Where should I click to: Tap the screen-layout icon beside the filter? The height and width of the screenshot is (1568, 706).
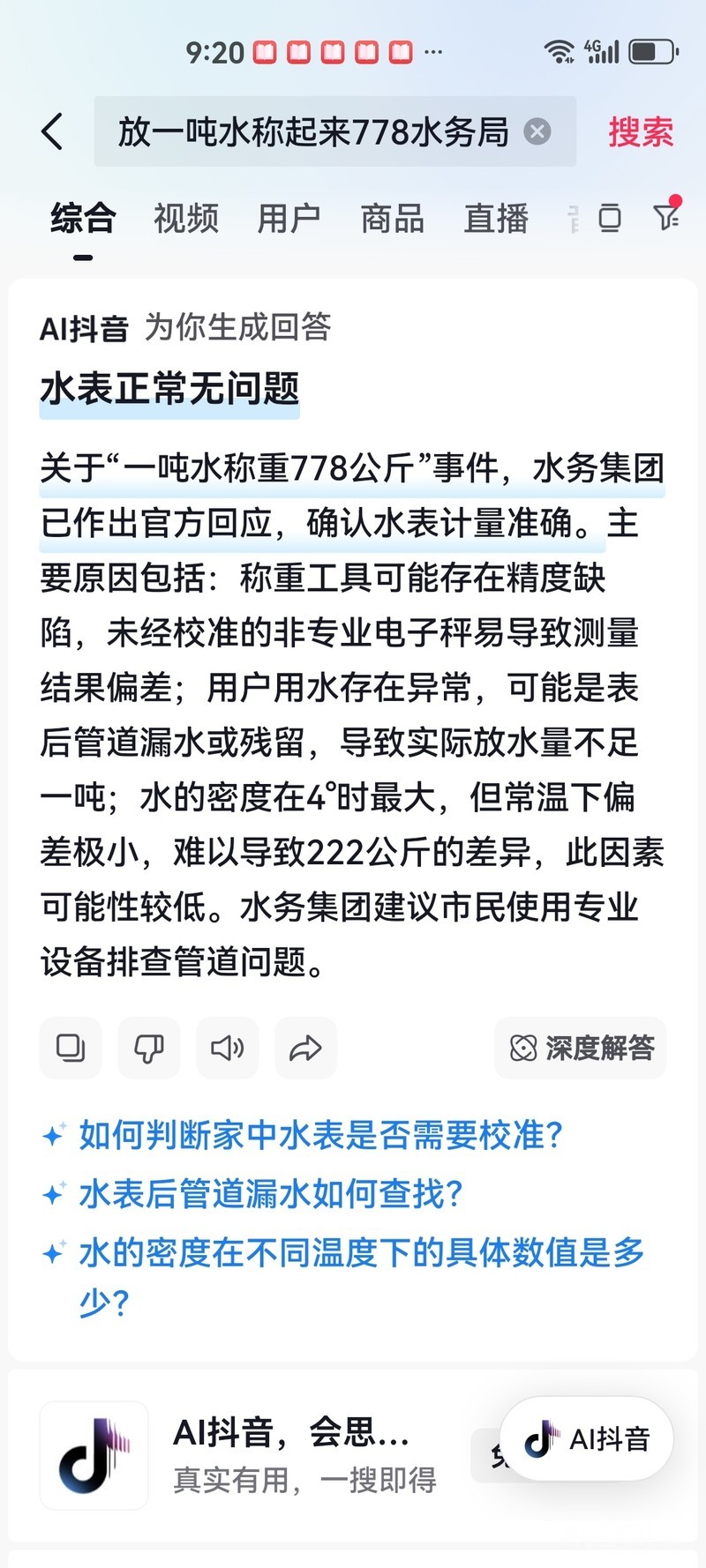[610, 217]
